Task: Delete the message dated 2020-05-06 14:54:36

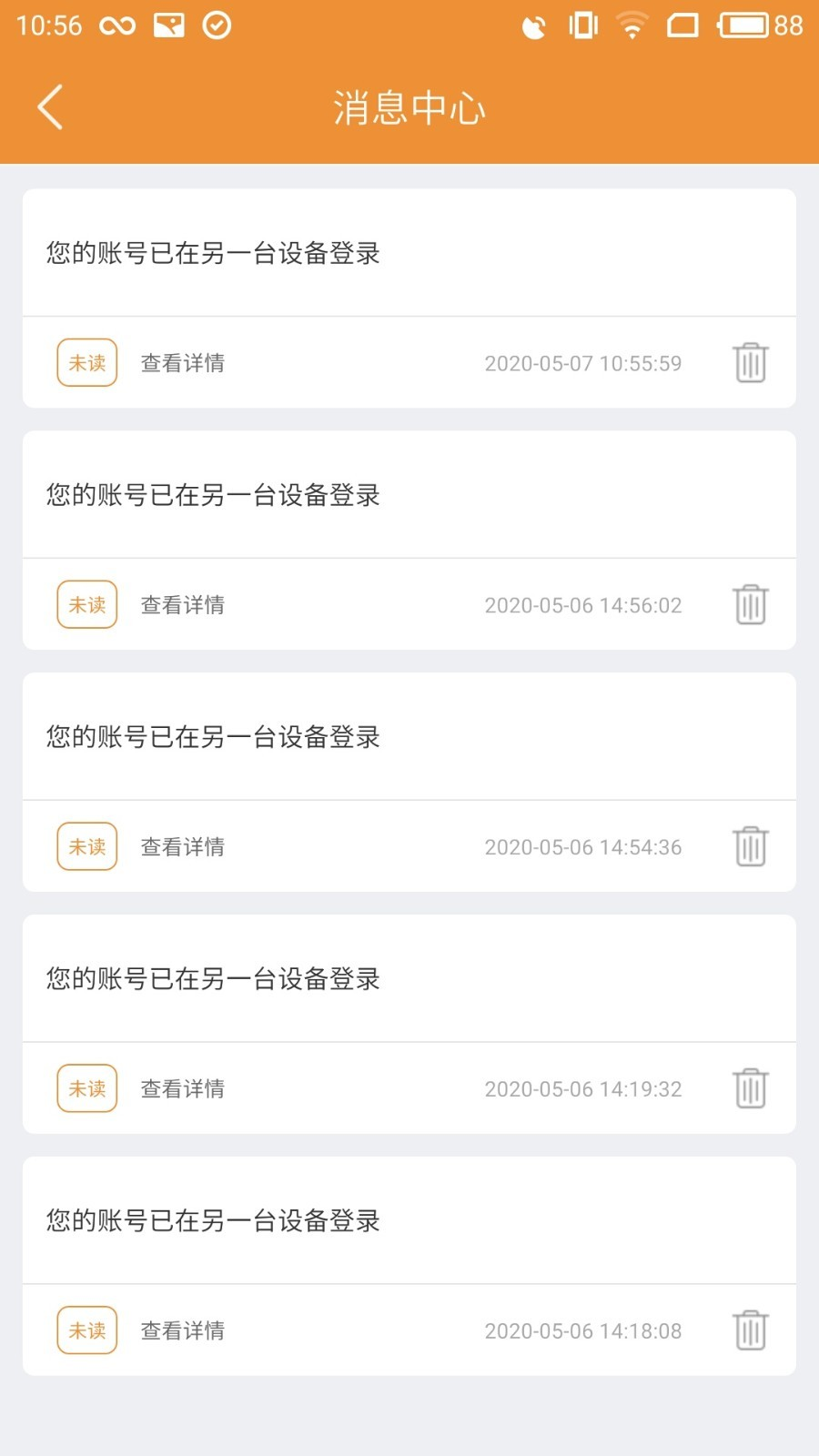Action: (x=751, y=847)
